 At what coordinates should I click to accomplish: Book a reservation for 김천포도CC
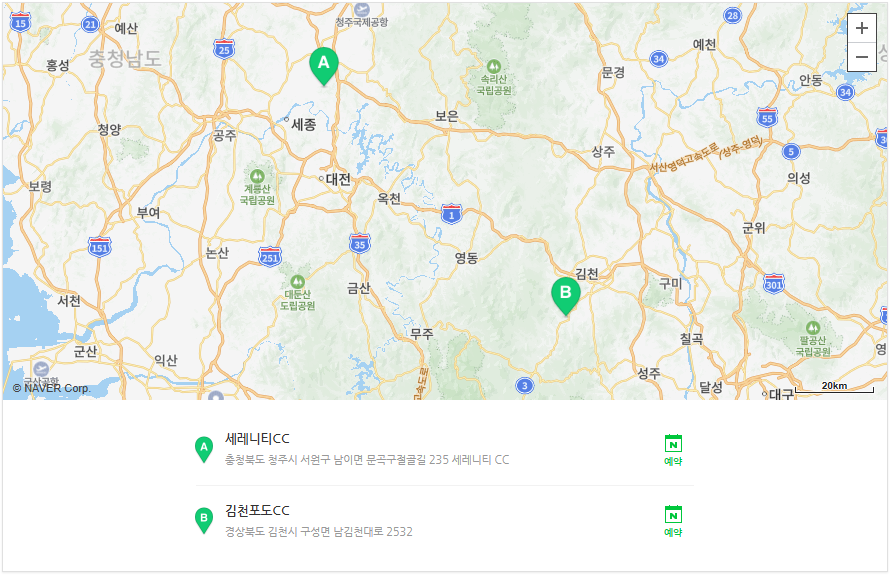[673, 520]
